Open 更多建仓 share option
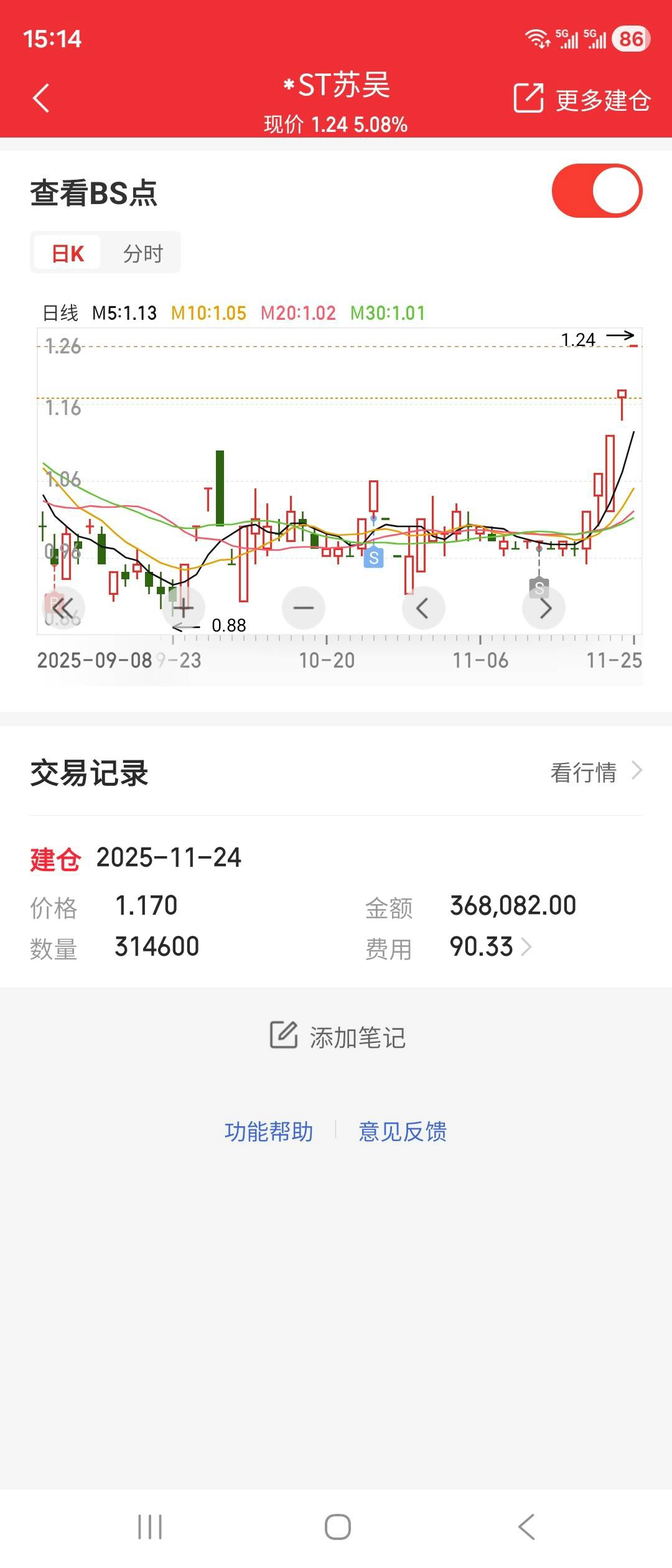 click(x=582, y=100)
